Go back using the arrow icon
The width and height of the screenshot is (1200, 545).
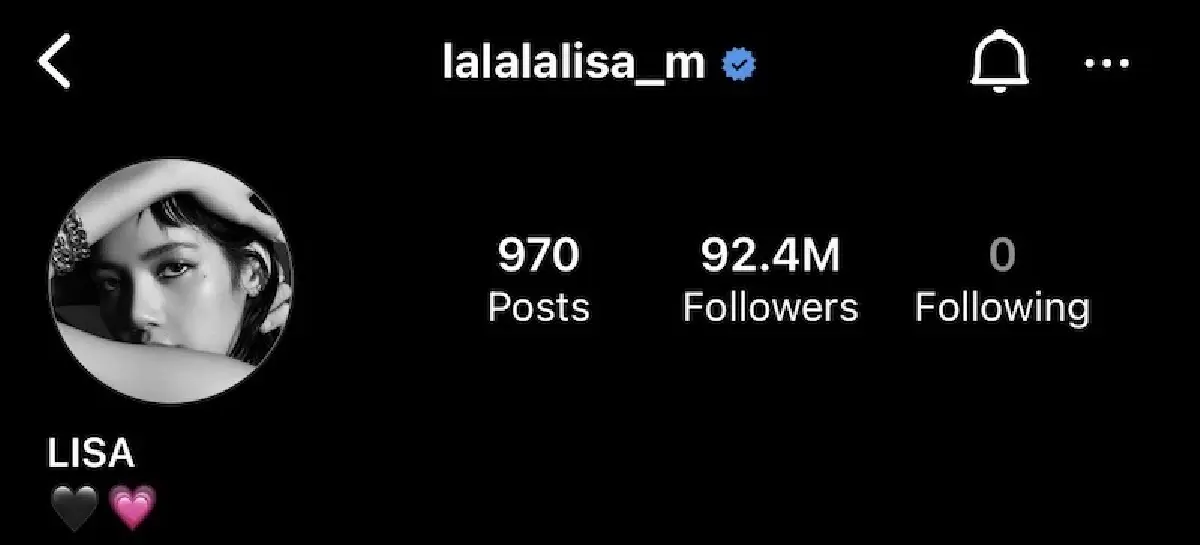(x=55, y=64)
